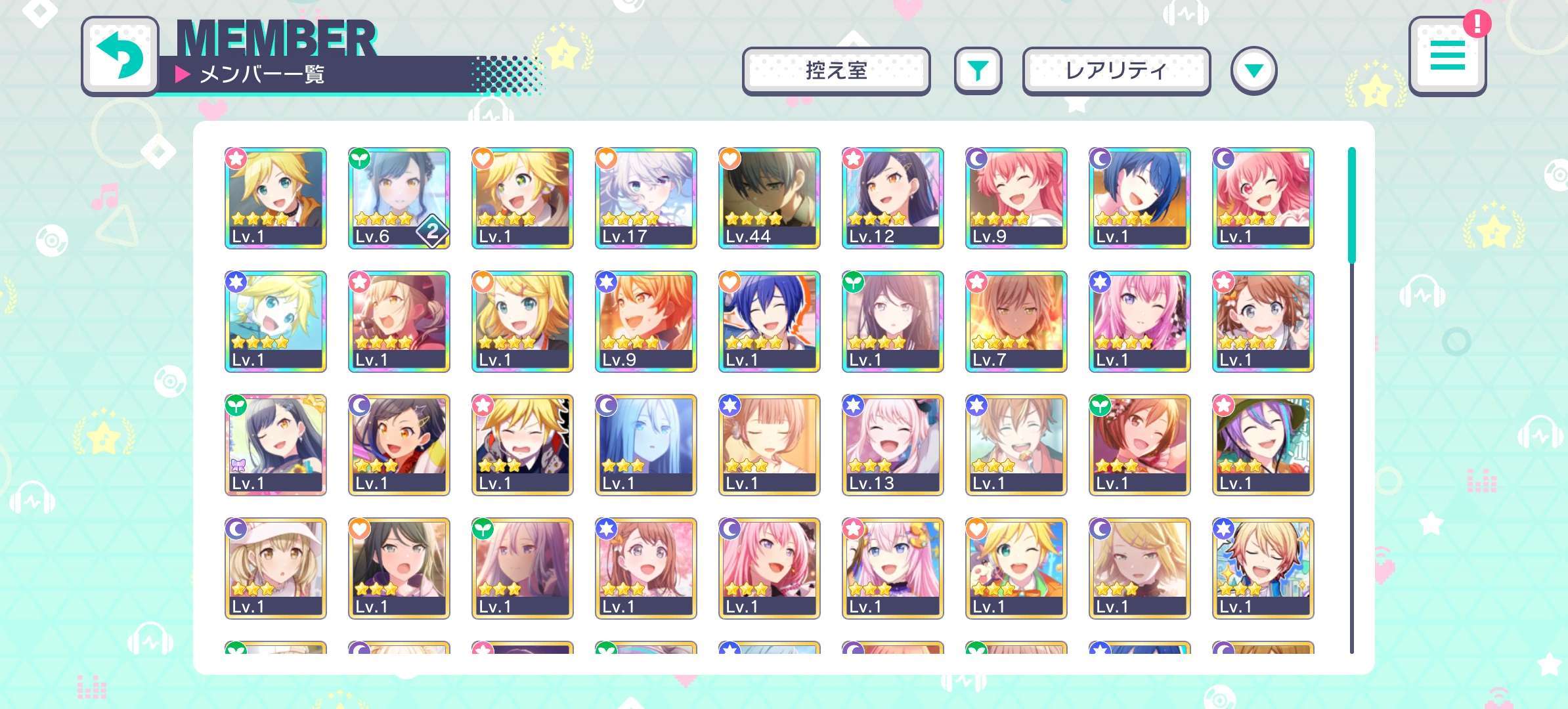This screenshot has width=1568, height=709.
Task: Select the Lv.17 four-star member card
Action: tap(645, 198)
